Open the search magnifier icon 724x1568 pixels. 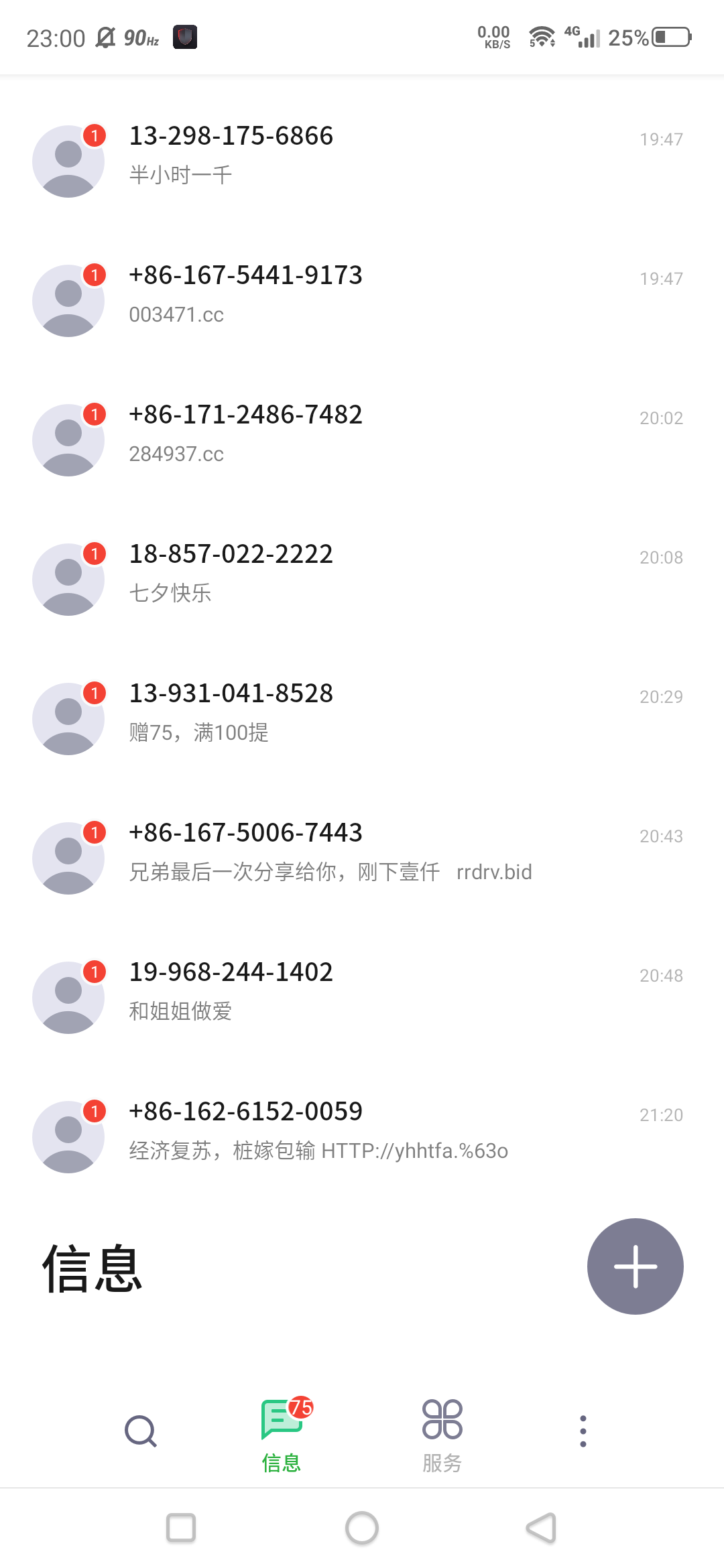[x=141, y=1431]
